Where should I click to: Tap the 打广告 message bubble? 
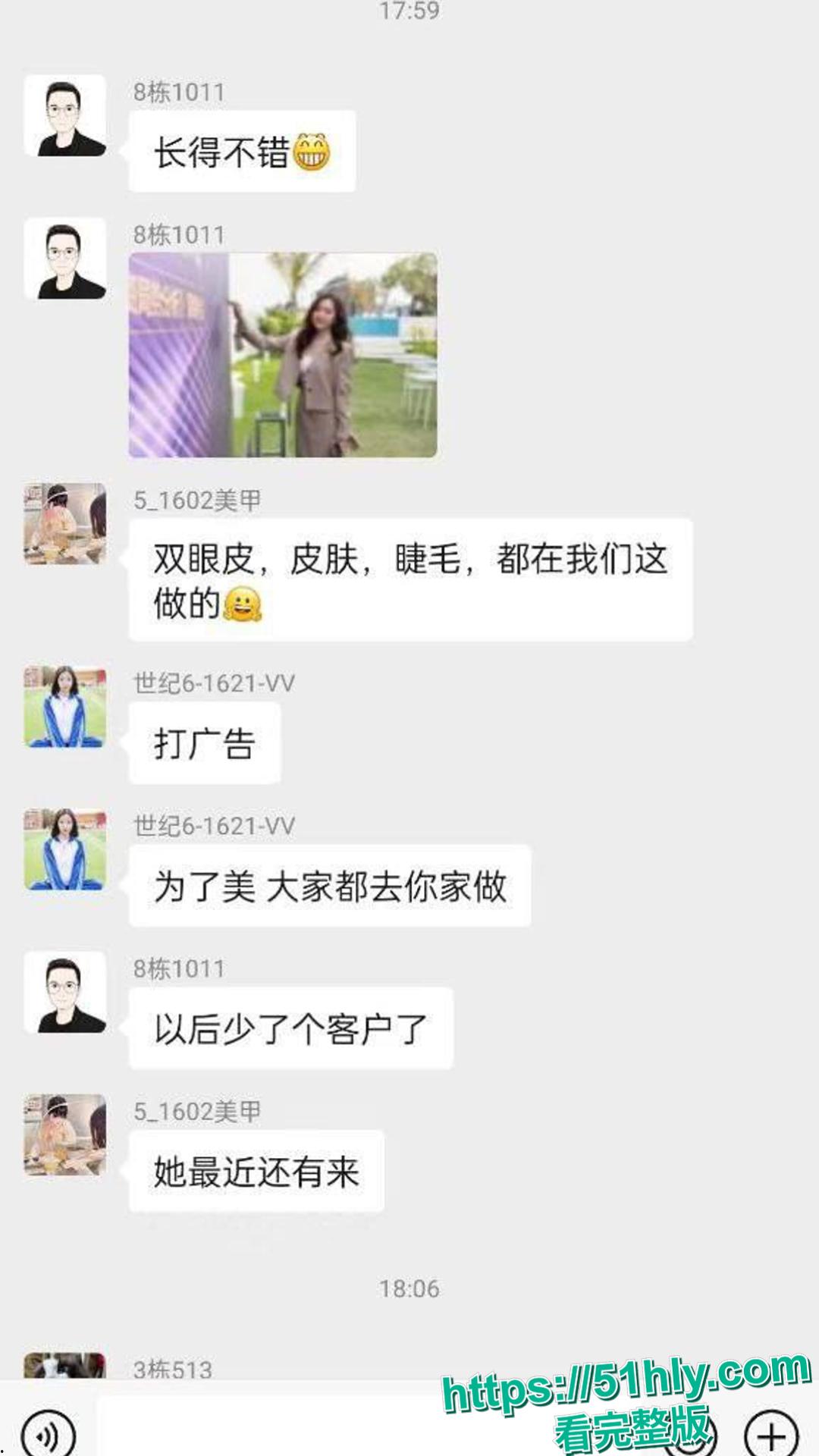pos(205,742)
